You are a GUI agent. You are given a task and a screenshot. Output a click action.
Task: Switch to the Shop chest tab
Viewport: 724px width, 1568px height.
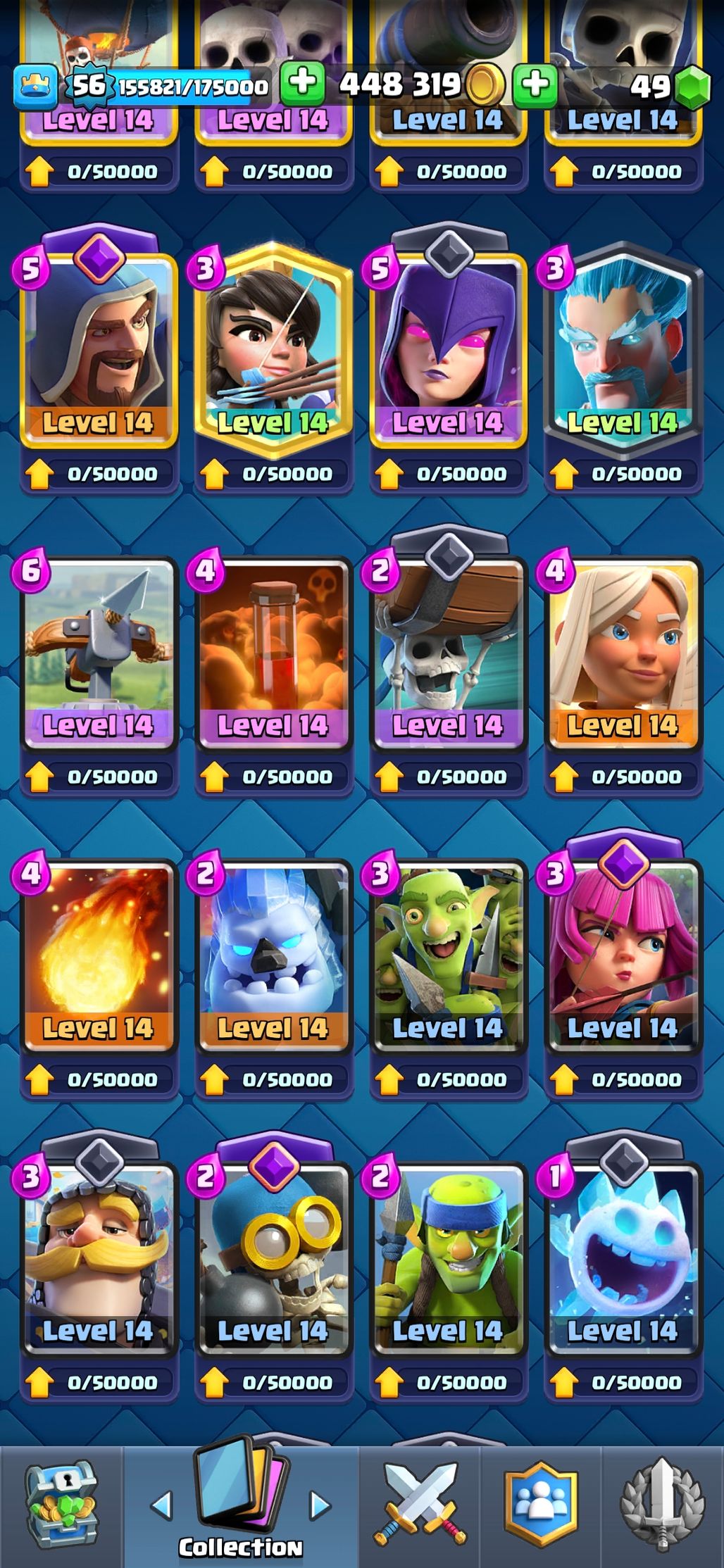62,1507
